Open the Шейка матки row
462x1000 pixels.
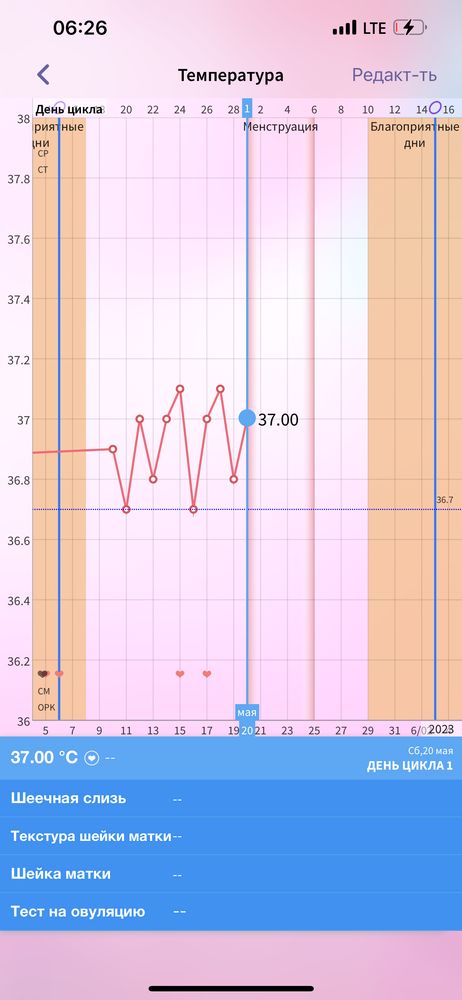tap(231, 874)
